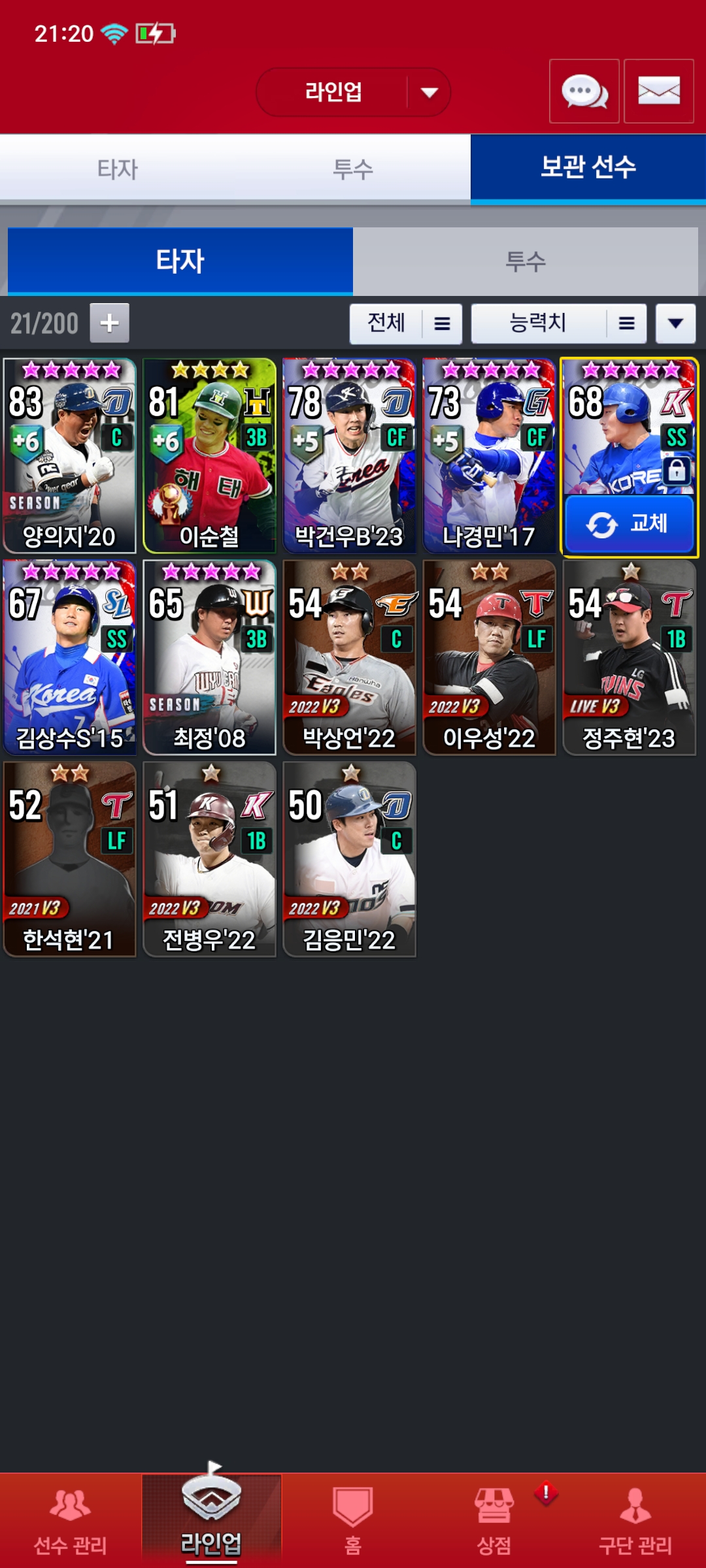Viewport: 706px width, 1568px height.
Task: Open 상점 in bottom navigation
Action: 494,1521
